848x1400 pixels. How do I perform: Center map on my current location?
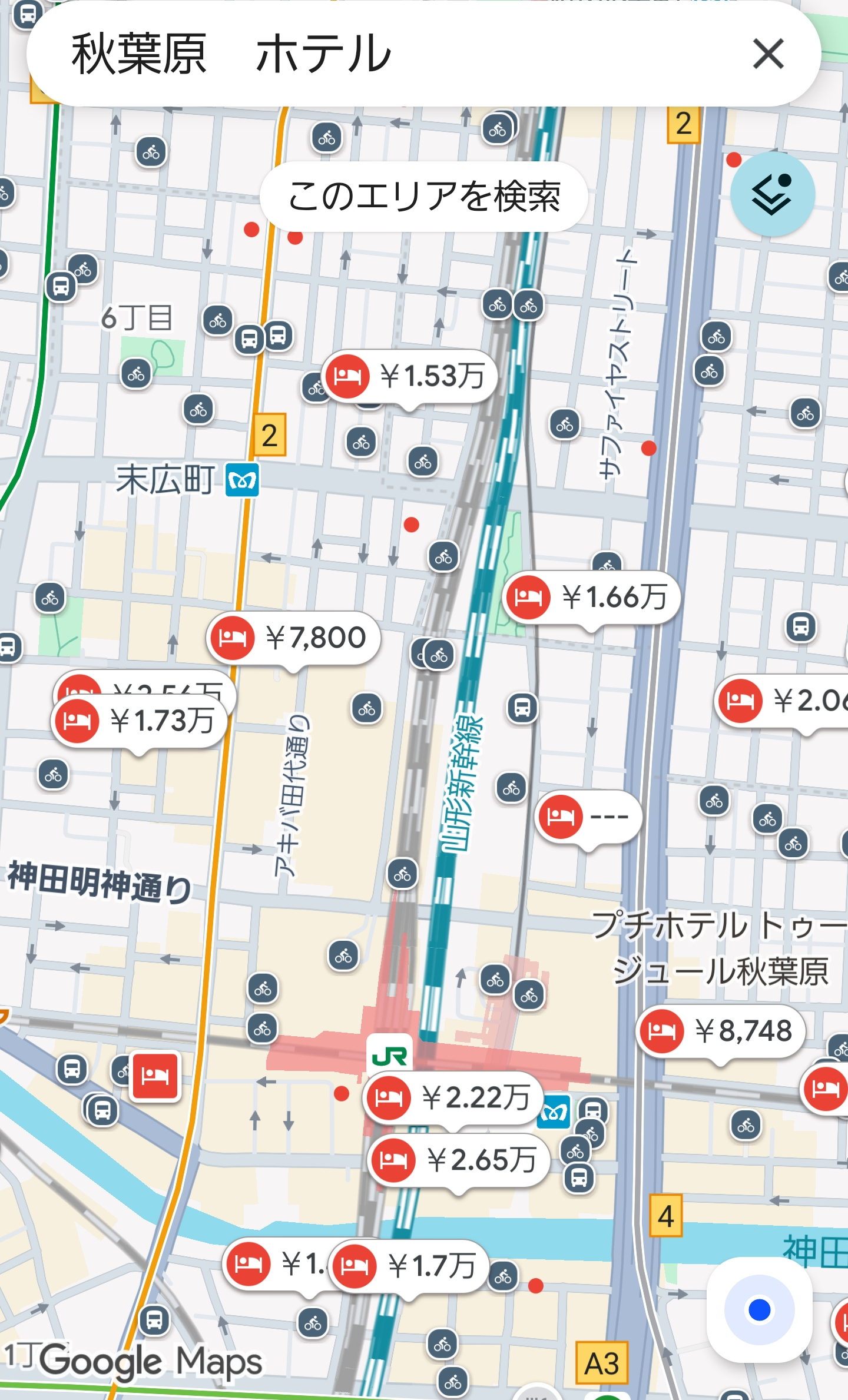pos(759,1309)
